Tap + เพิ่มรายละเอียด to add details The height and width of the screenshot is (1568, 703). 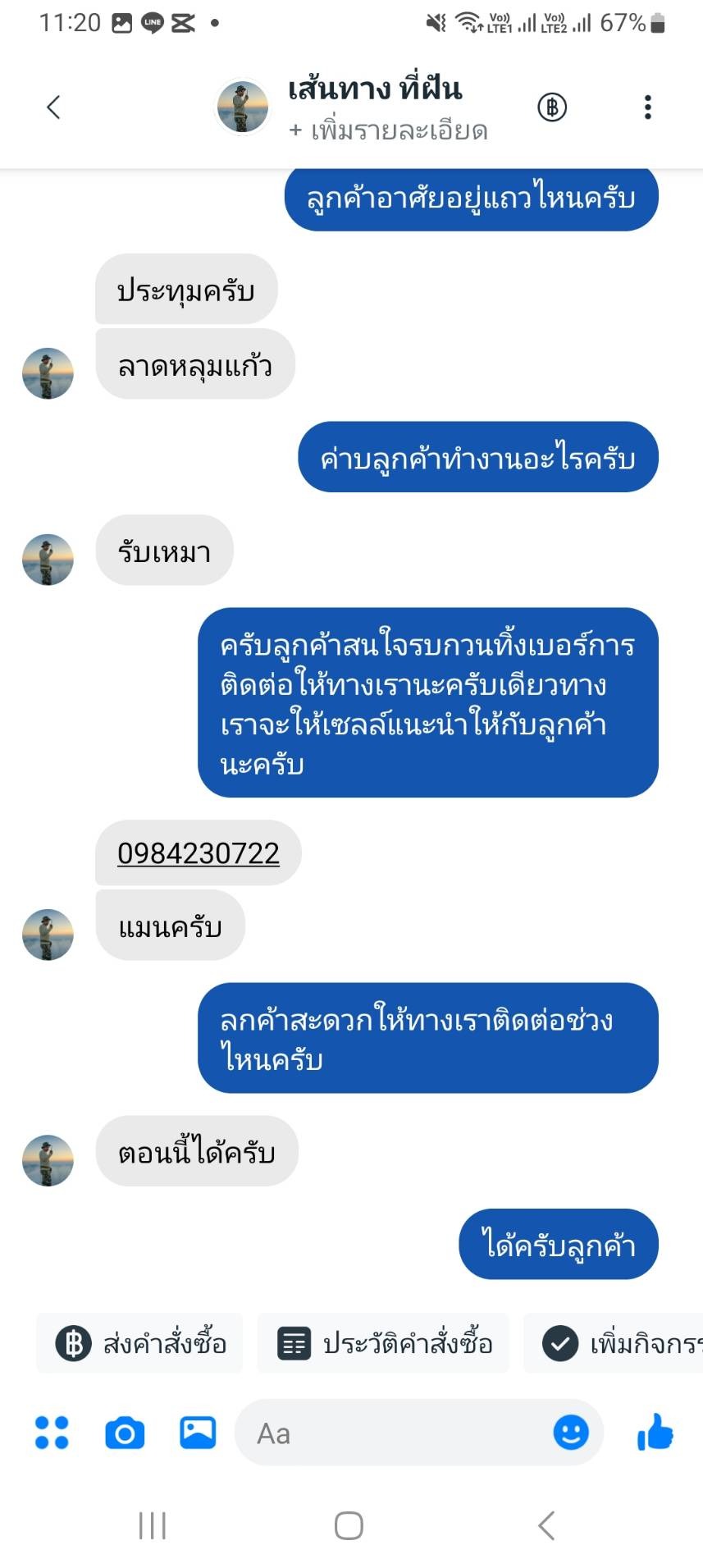coord(388,130)
